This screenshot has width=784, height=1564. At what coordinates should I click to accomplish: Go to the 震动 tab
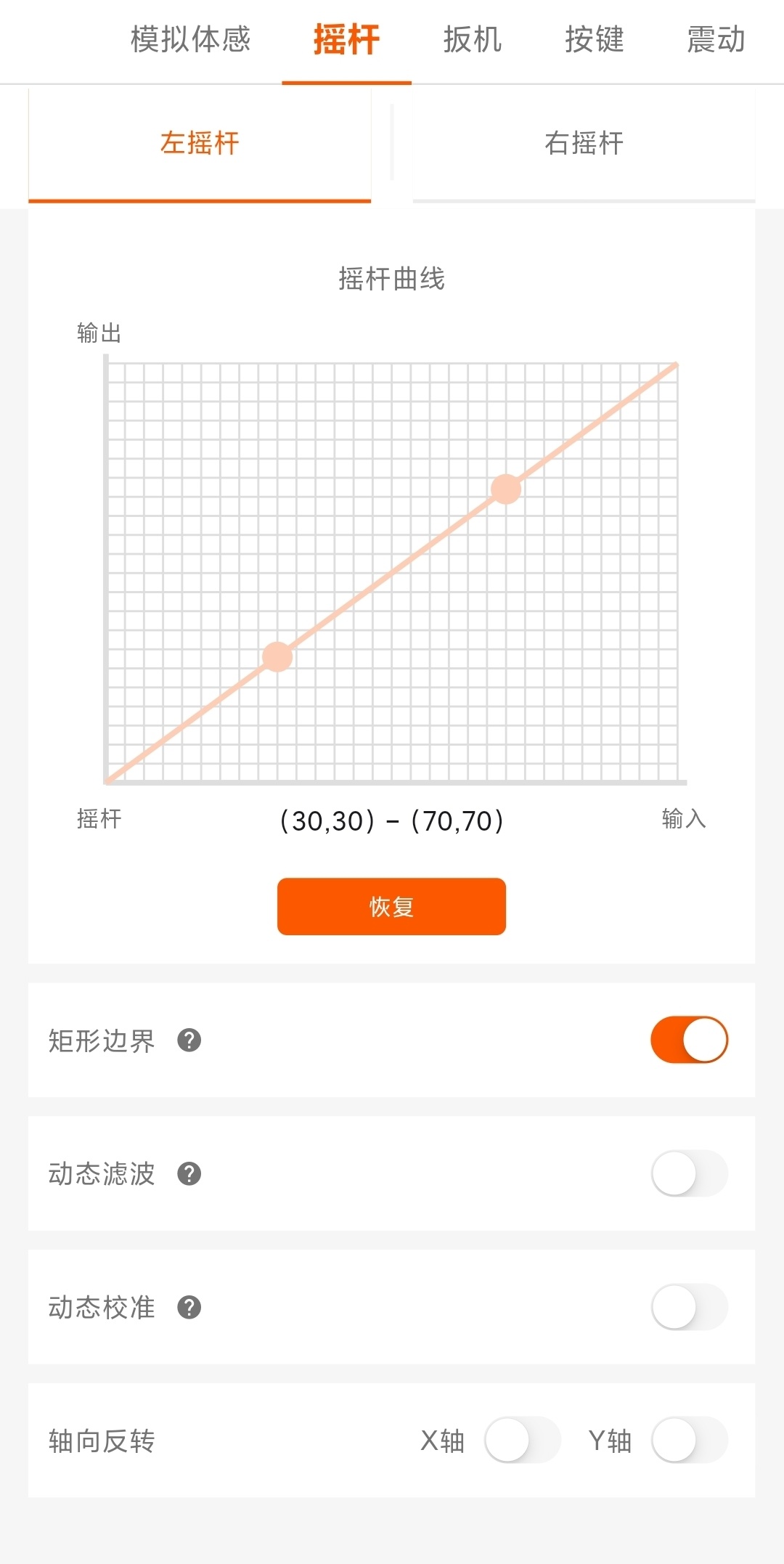coord(716,40)
